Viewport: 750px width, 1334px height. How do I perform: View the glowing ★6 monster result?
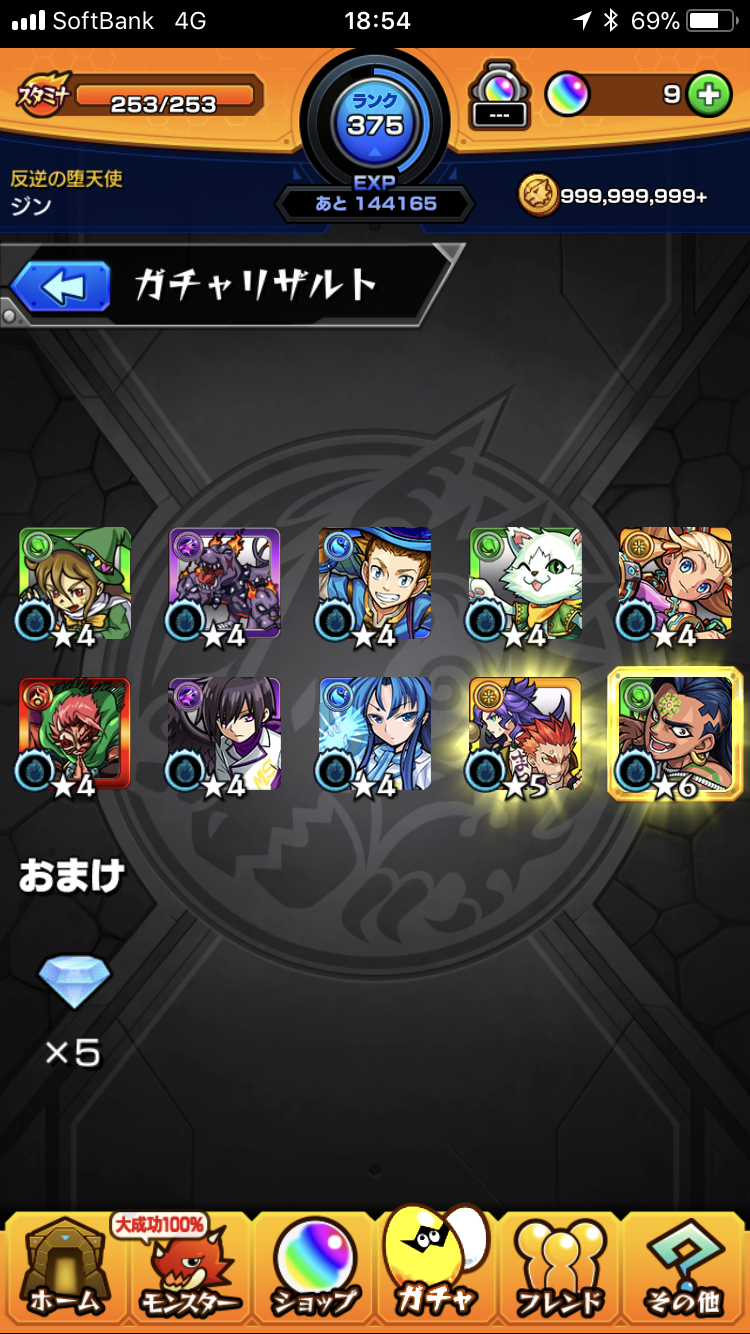tap(676, 734)
